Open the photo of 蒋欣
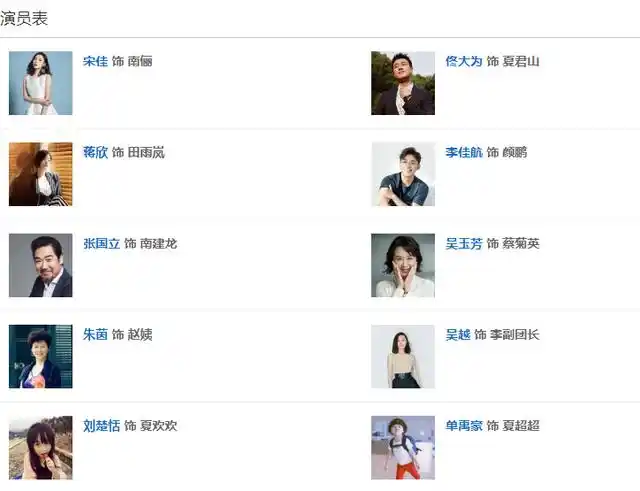The height and width of the screenshot is (491, 640). point(40,174)
